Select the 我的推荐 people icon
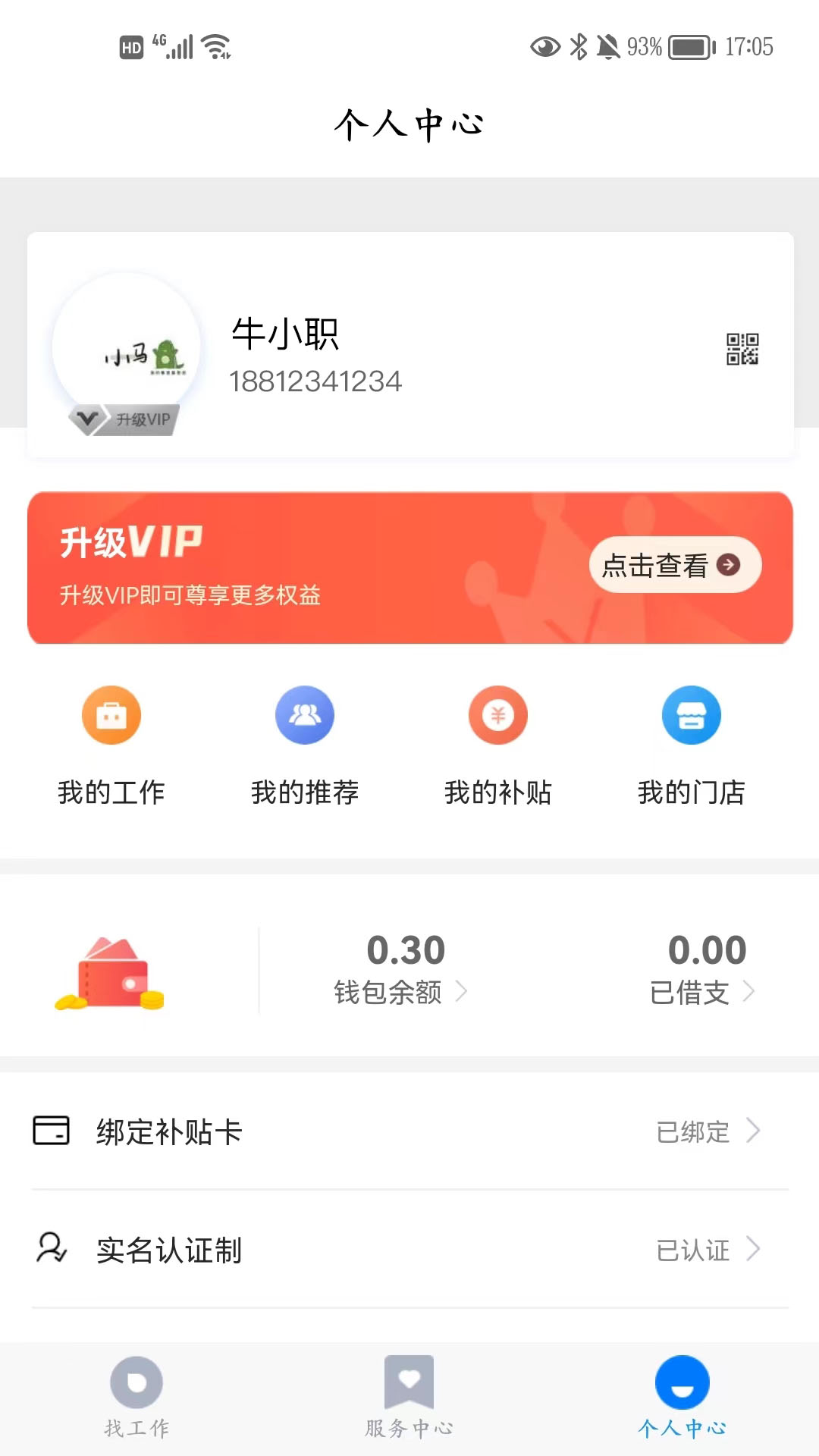The width and height of the screenshot is (819, 1456). pyautogui.click(x=305, y=715)
